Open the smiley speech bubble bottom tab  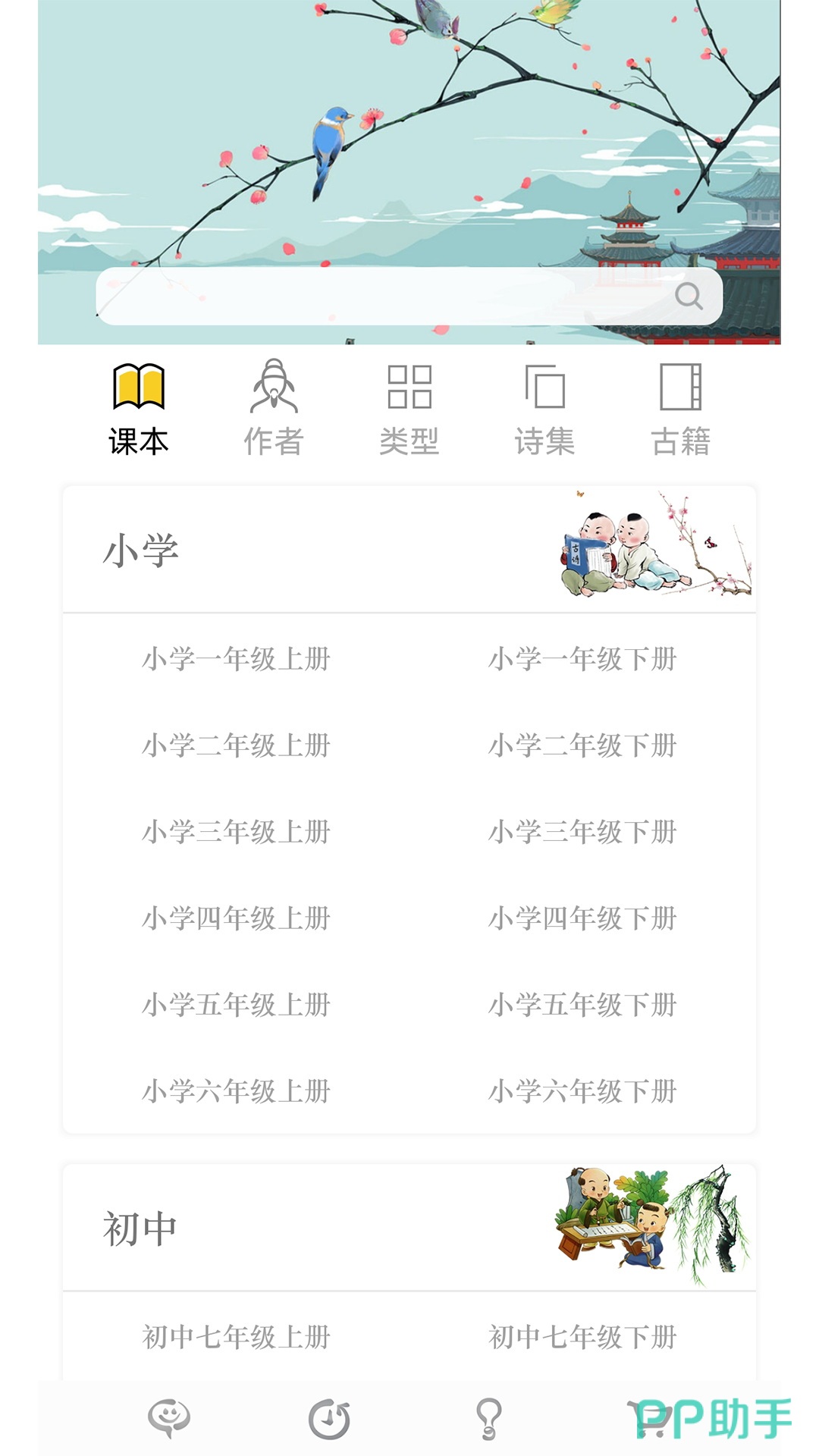tap(169, 1419)
